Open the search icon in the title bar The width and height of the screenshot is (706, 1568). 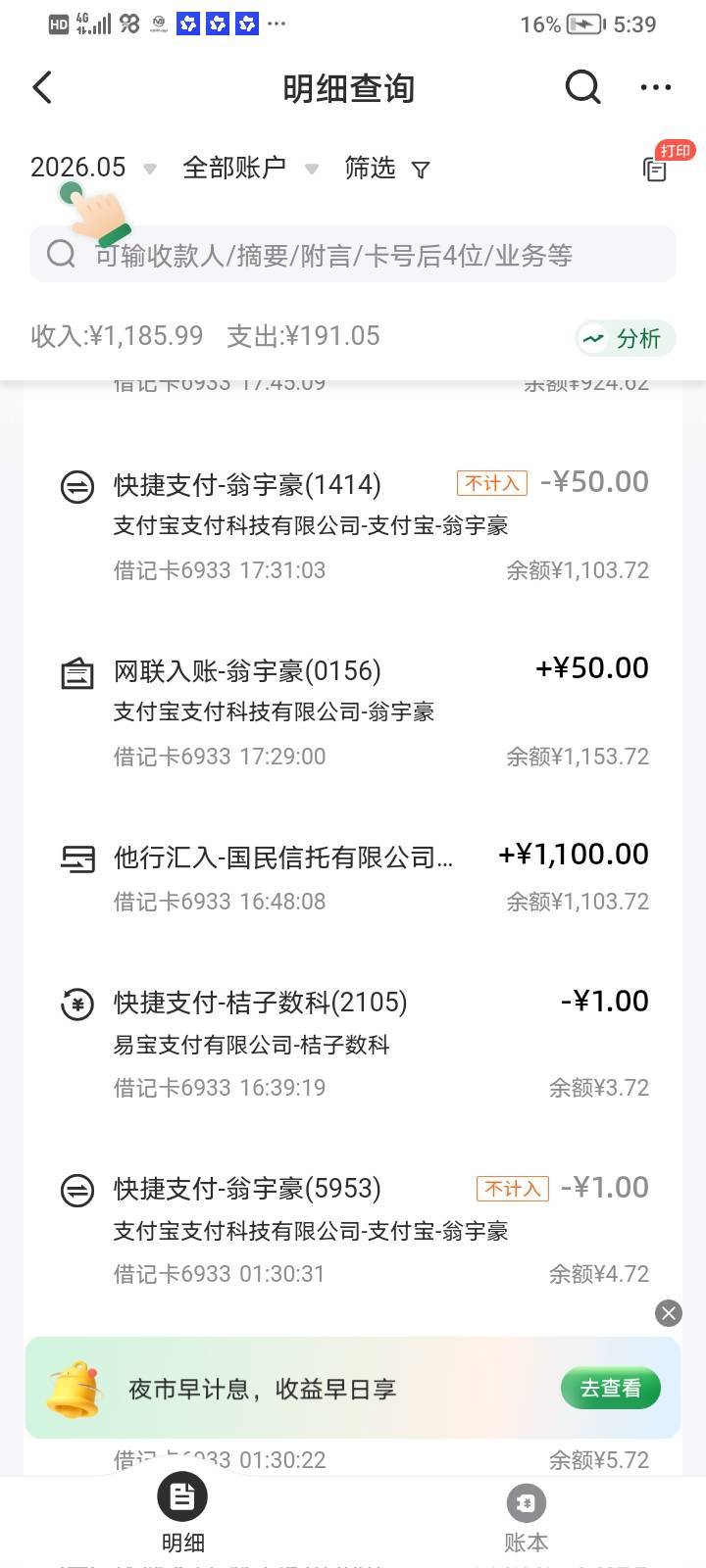pos(582,87)
